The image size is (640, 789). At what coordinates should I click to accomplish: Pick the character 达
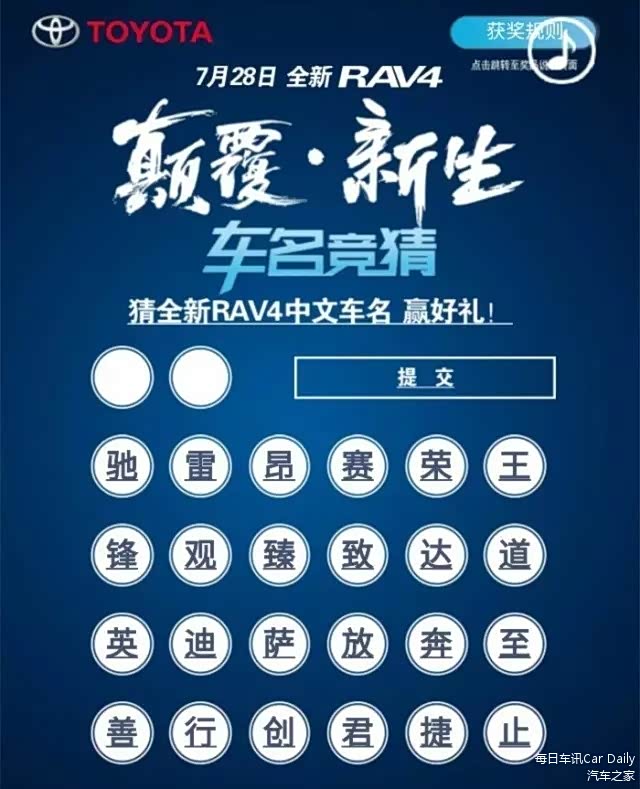[x=436, y=555]
